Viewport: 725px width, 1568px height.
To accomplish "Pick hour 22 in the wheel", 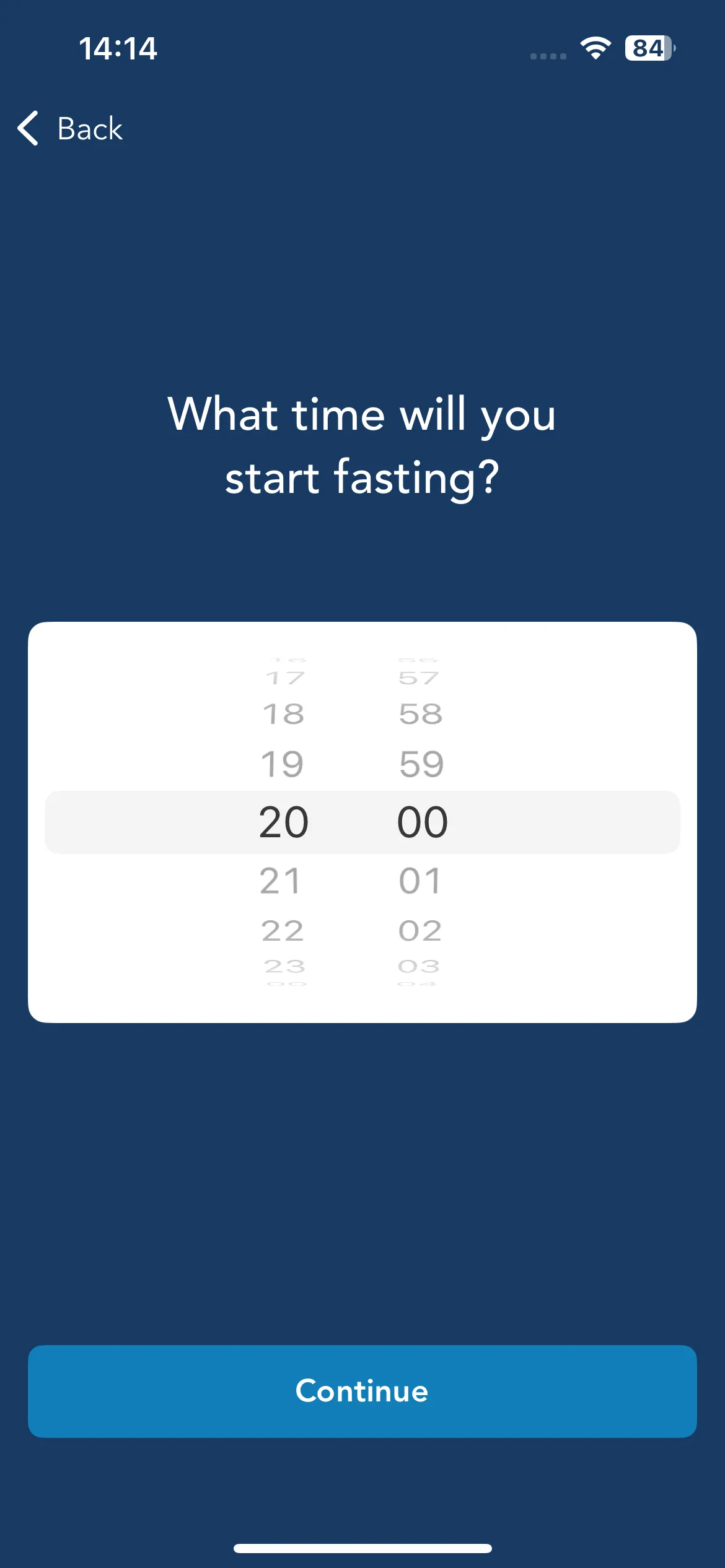I will 283,931.
